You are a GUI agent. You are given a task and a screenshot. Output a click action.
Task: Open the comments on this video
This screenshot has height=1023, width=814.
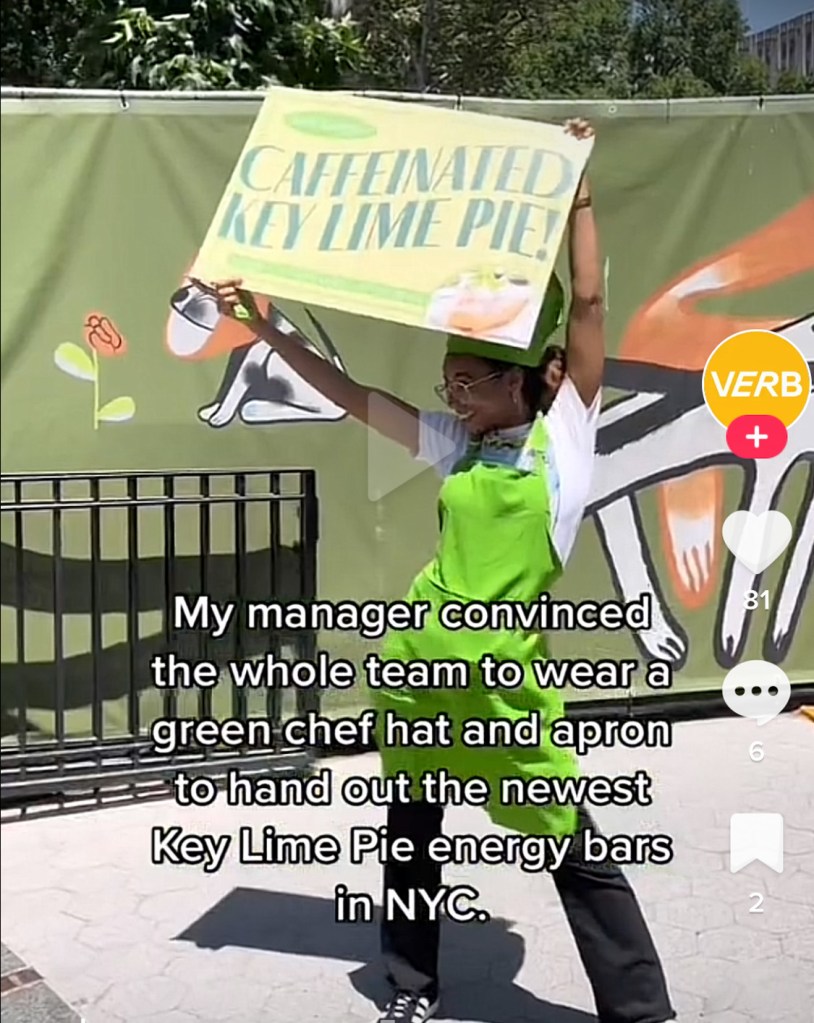click(756, 691)
